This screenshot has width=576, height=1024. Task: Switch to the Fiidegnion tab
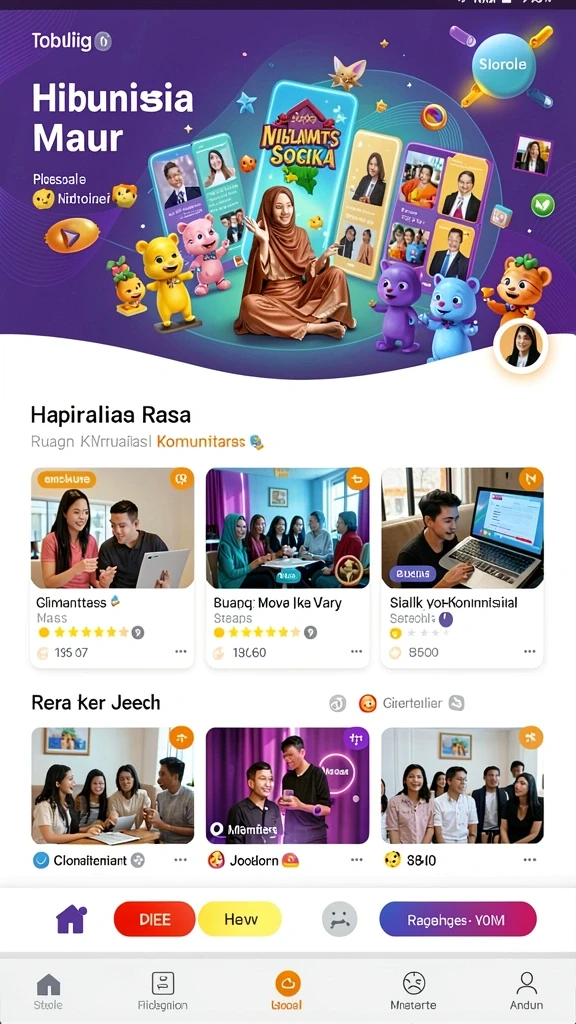pos(163,991)
